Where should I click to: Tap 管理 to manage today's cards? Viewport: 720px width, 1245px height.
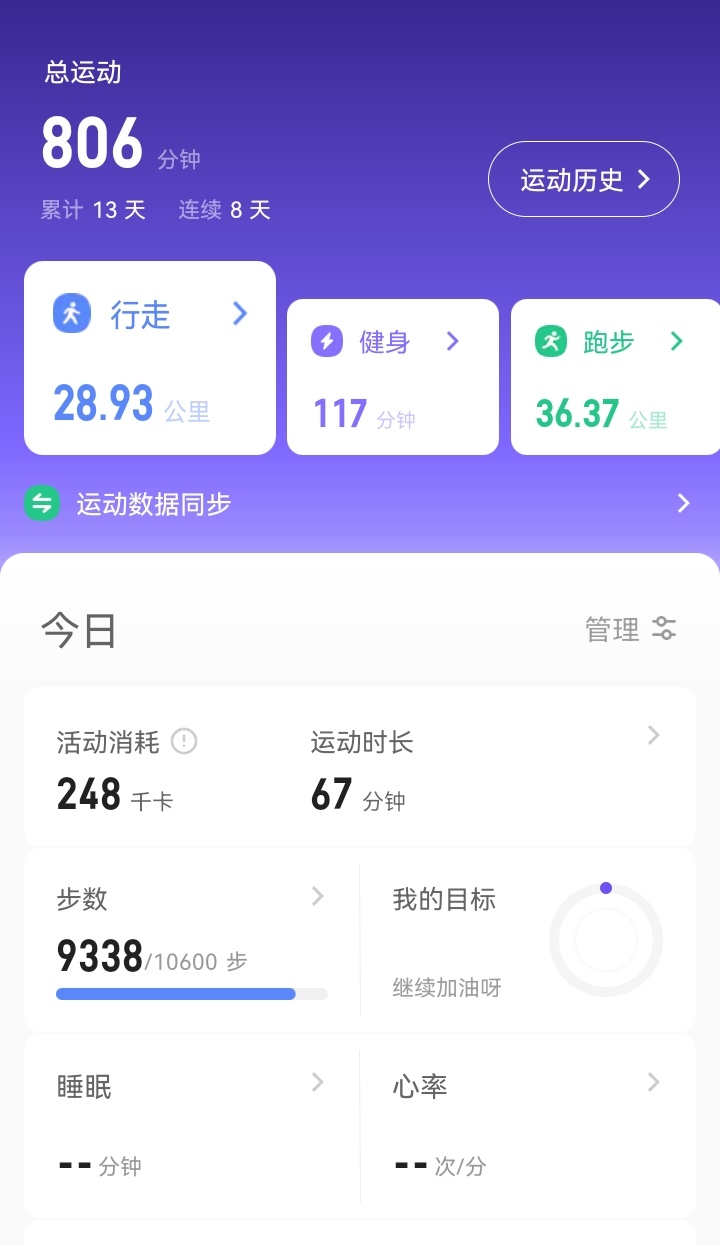pyautogui.click(x=631, y=629)
